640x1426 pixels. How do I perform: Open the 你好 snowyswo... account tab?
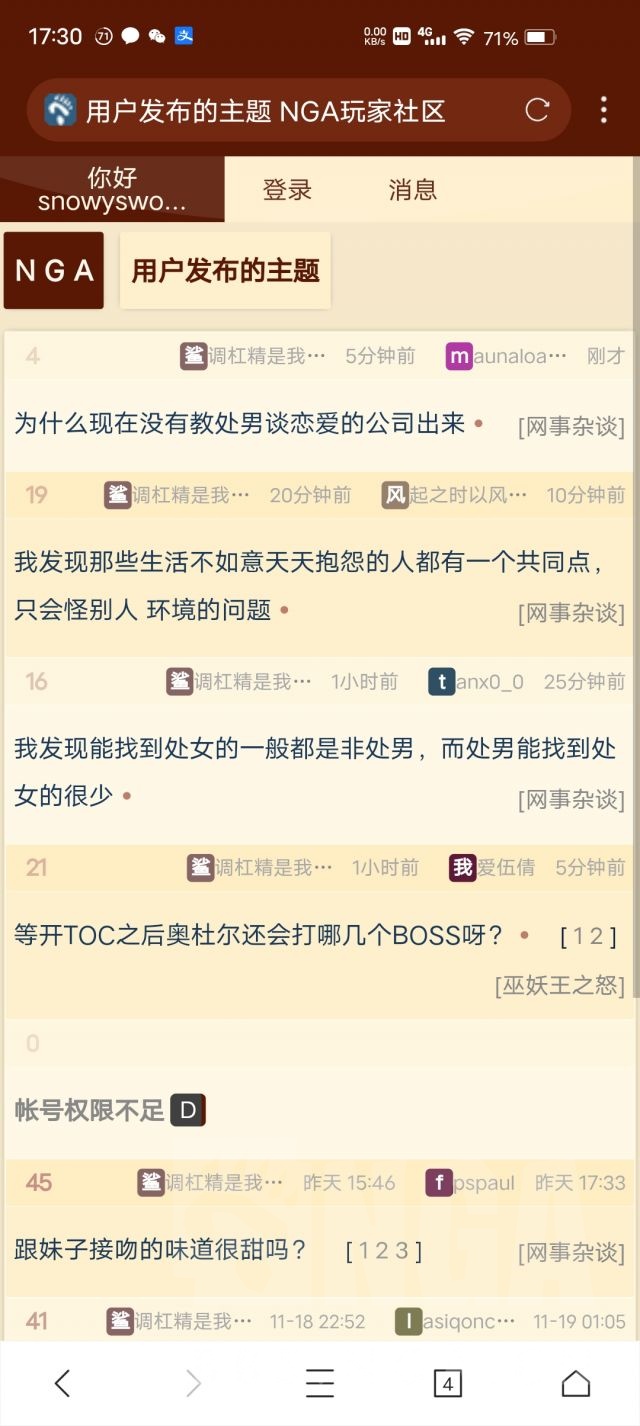coord(112,189)
